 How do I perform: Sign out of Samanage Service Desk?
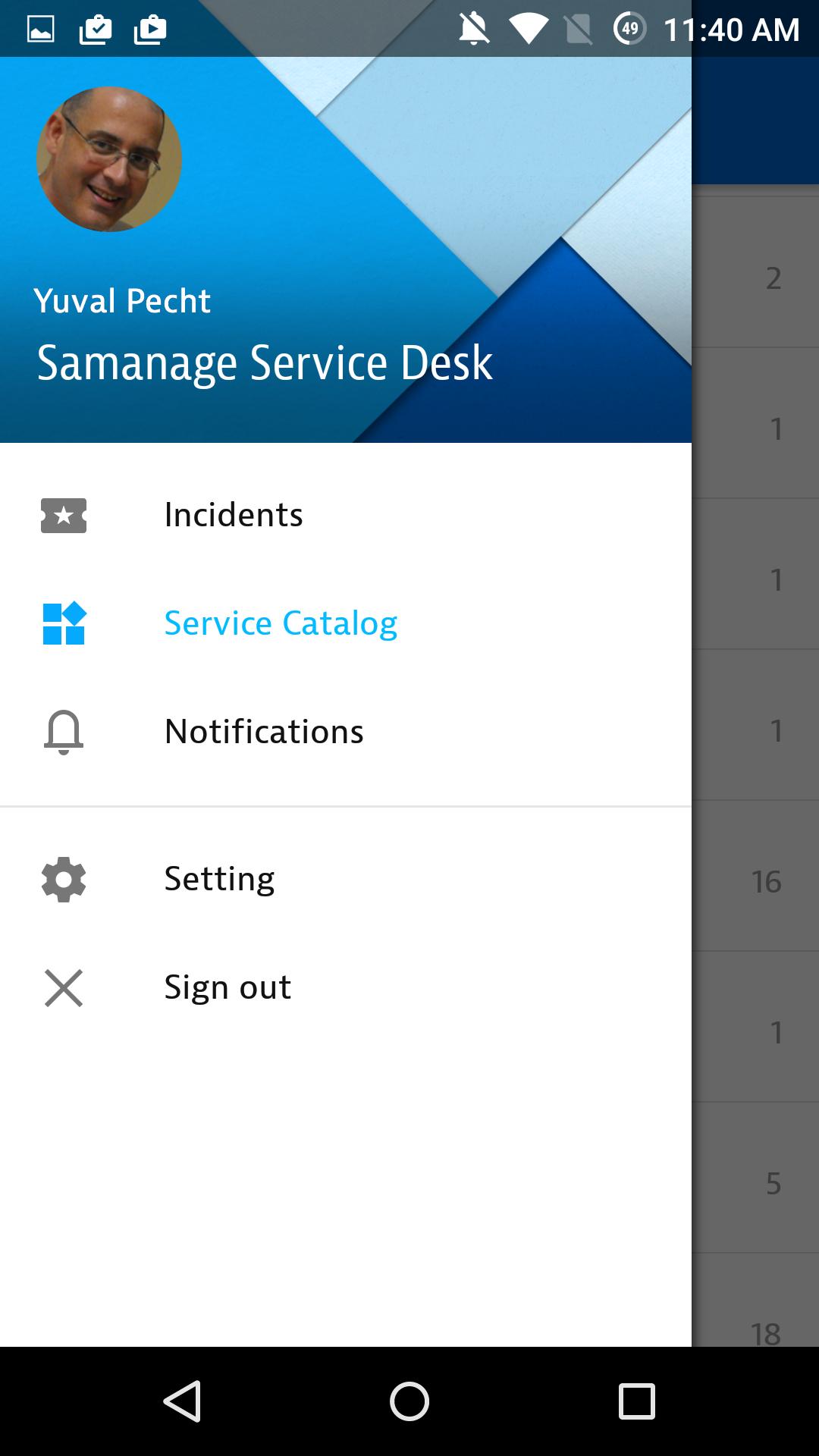(227, 987)
